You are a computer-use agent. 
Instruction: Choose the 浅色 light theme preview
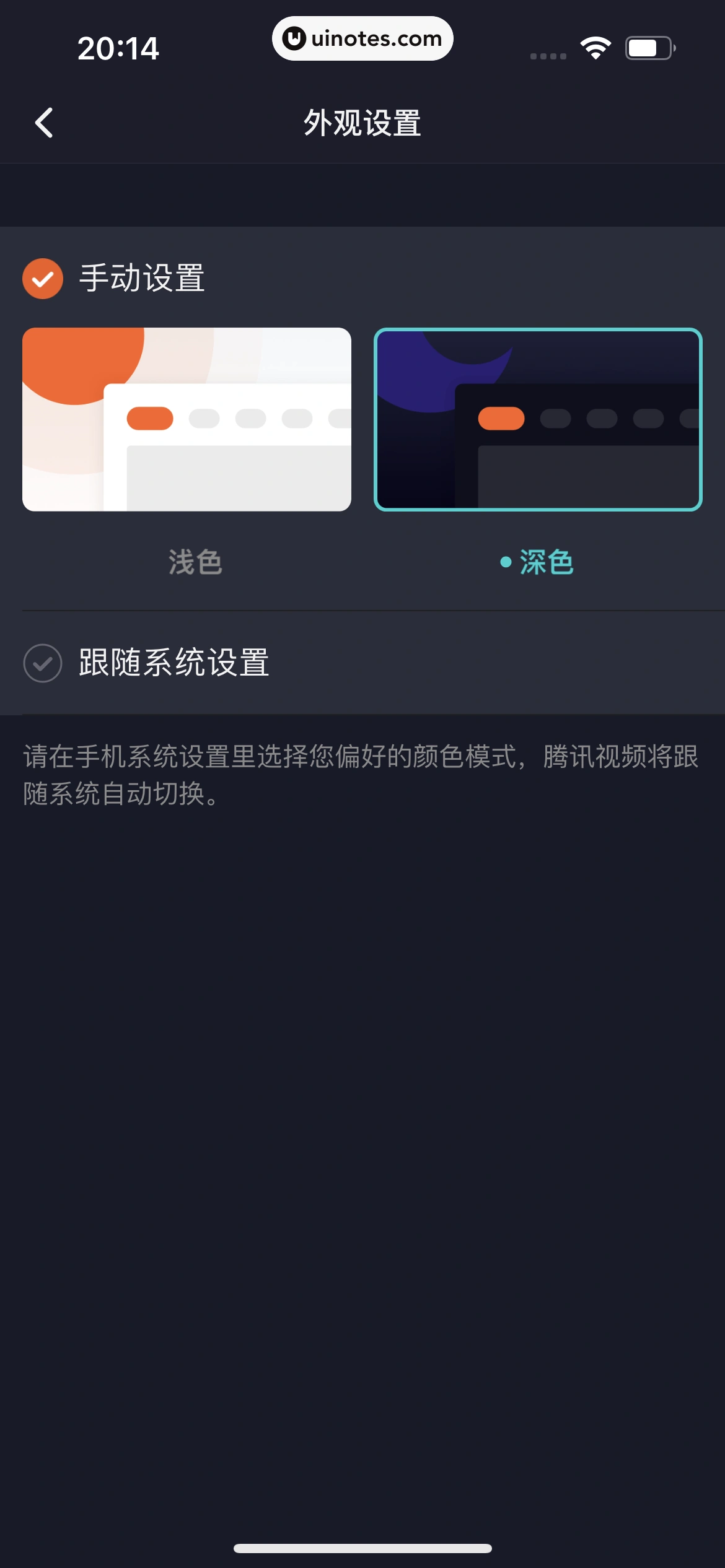[187, 419]
